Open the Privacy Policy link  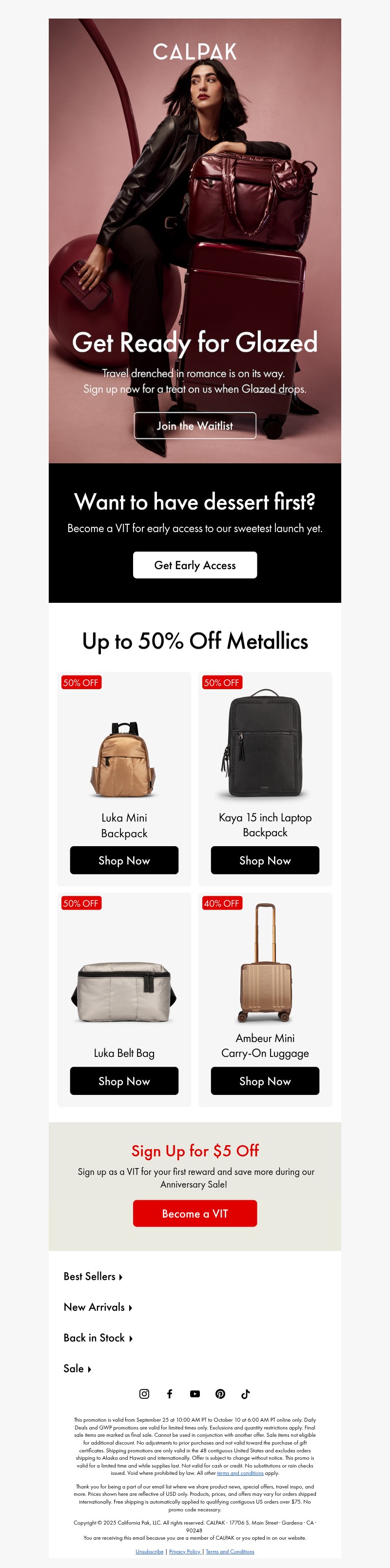tap(184, 1551)
